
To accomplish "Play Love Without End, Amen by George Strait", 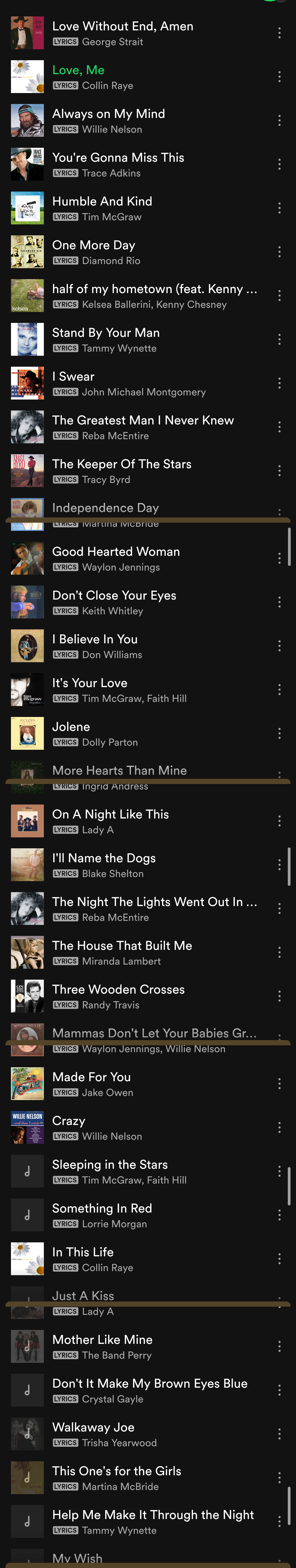I will 123,26.
